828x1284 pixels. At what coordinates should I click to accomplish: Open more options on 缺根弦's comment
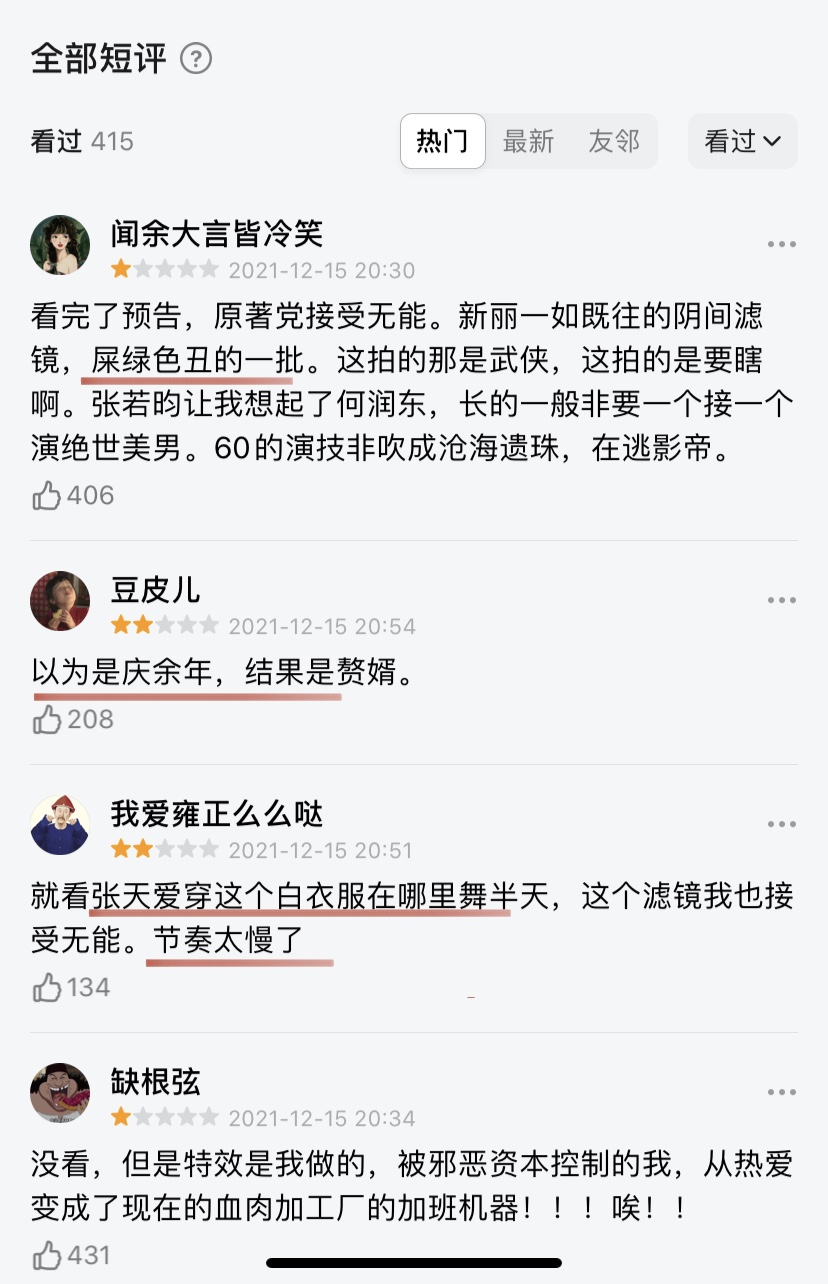(780, 1091)
